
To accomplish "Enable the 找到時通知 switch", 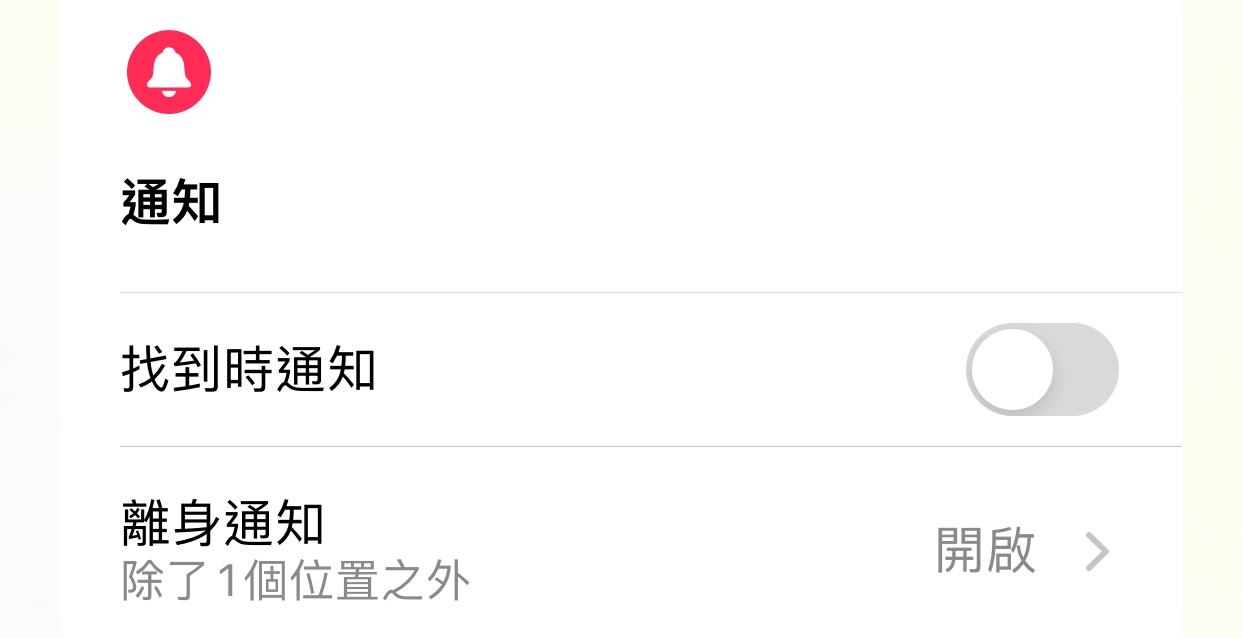I will [x=1041, y=369].
